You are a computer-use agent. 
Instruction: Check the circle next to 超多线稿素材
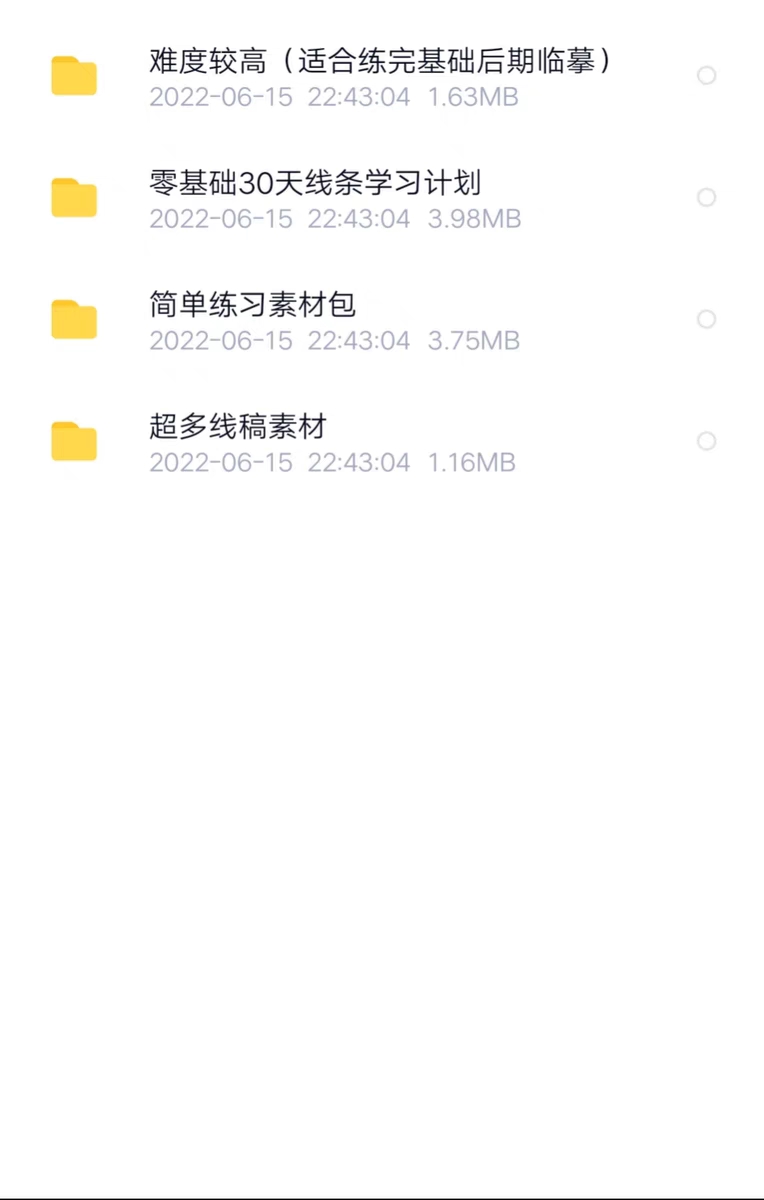point(706,441)
